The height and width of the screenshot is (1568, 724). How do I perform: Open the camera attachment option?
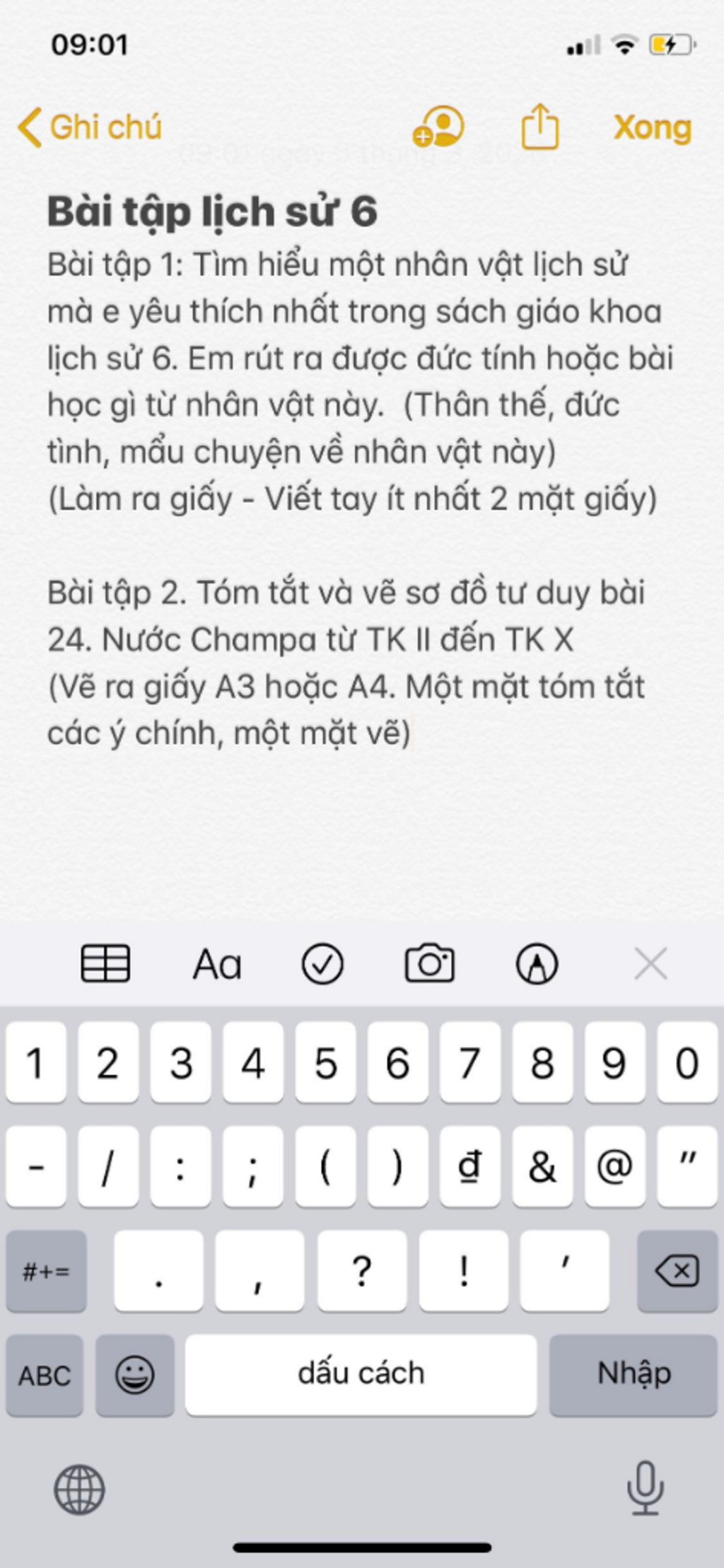(x=429, y=963)
